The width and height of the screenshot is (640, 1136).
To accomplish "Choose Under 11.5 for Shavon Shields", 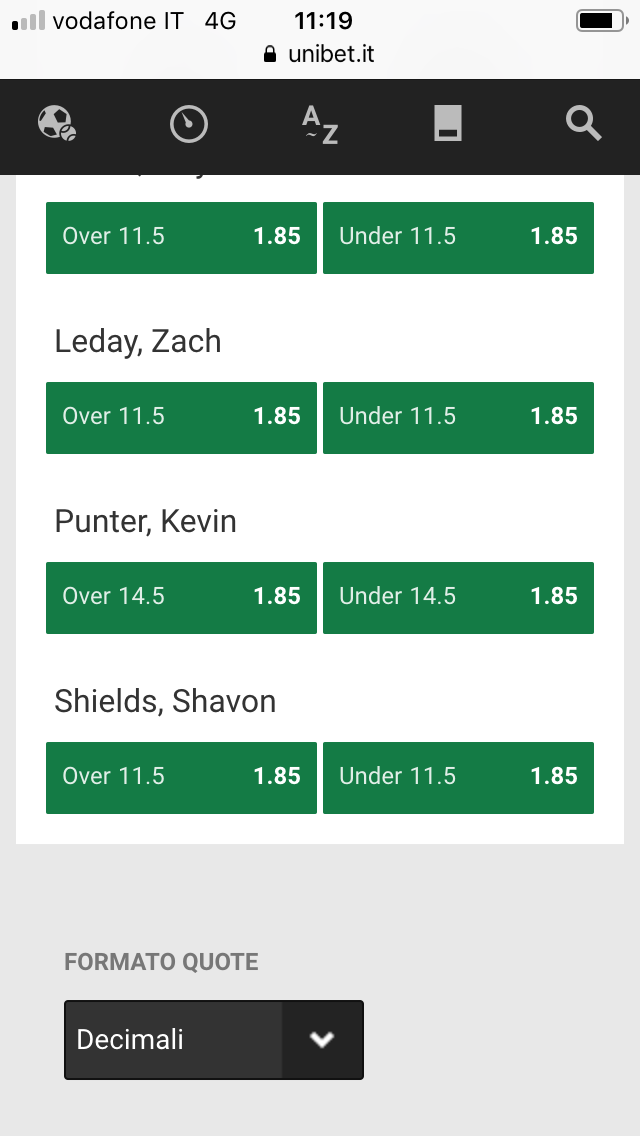I will pos(458,777).
